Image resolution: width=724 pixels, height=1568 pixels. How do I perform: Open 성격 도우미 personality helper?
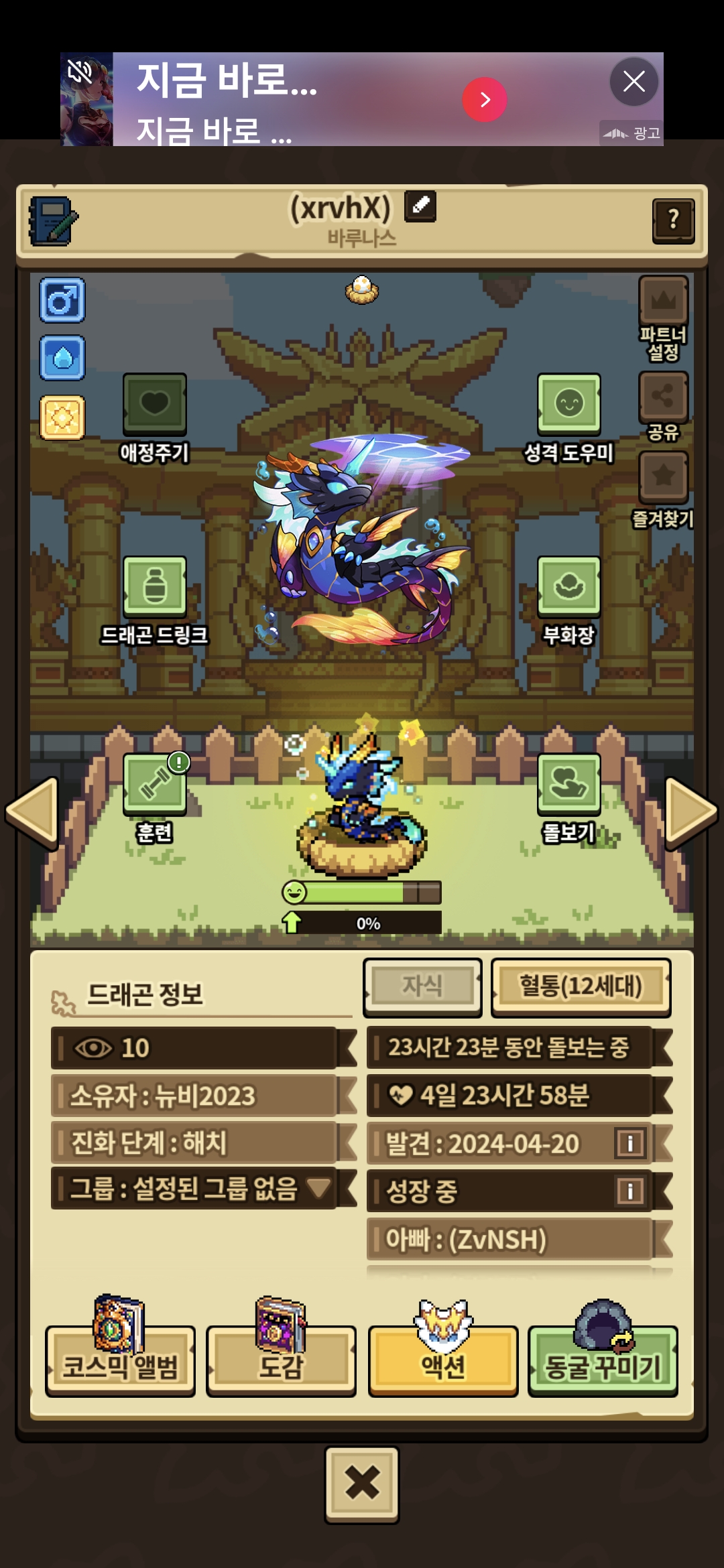568,405
